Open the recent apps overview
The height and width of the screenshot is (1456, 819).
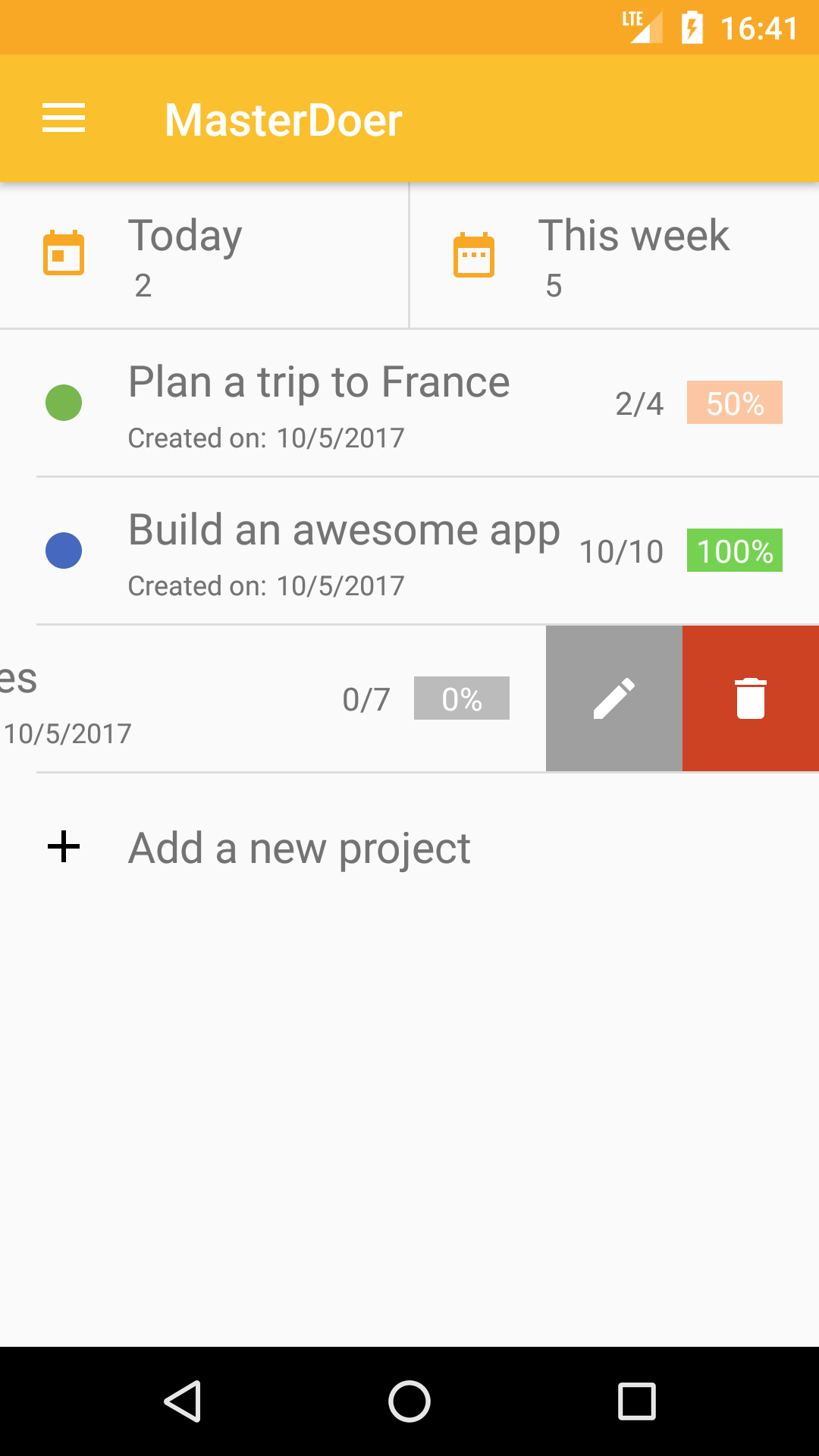(637, 1401)
